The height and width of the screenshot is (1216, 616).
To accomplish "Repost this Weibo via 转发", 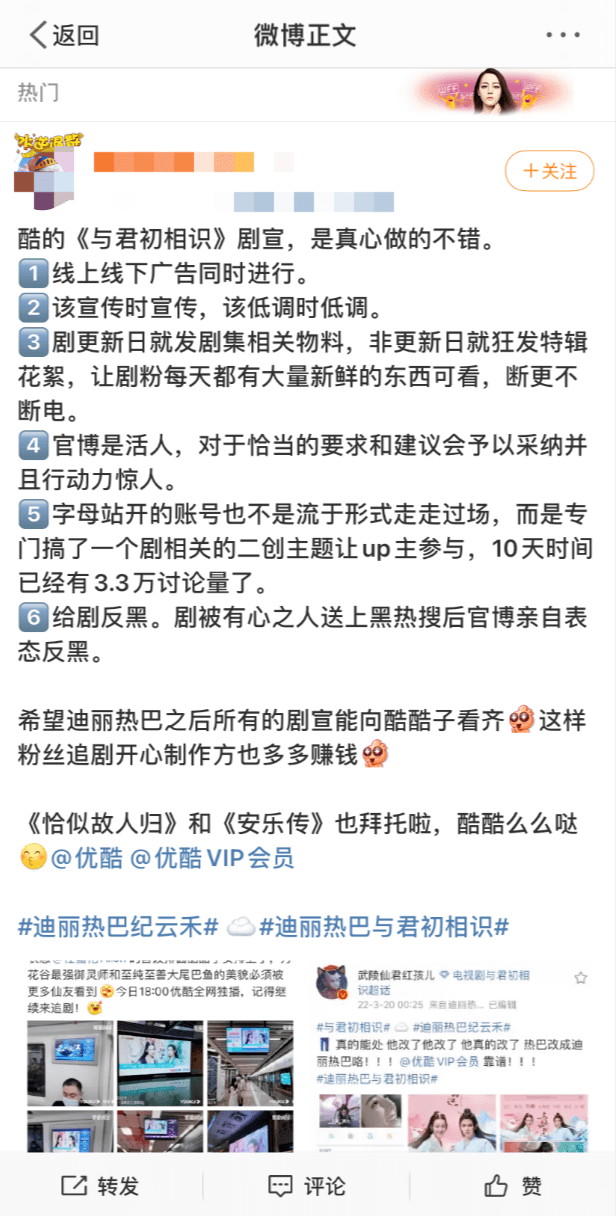I will (x=101, y=1186).
